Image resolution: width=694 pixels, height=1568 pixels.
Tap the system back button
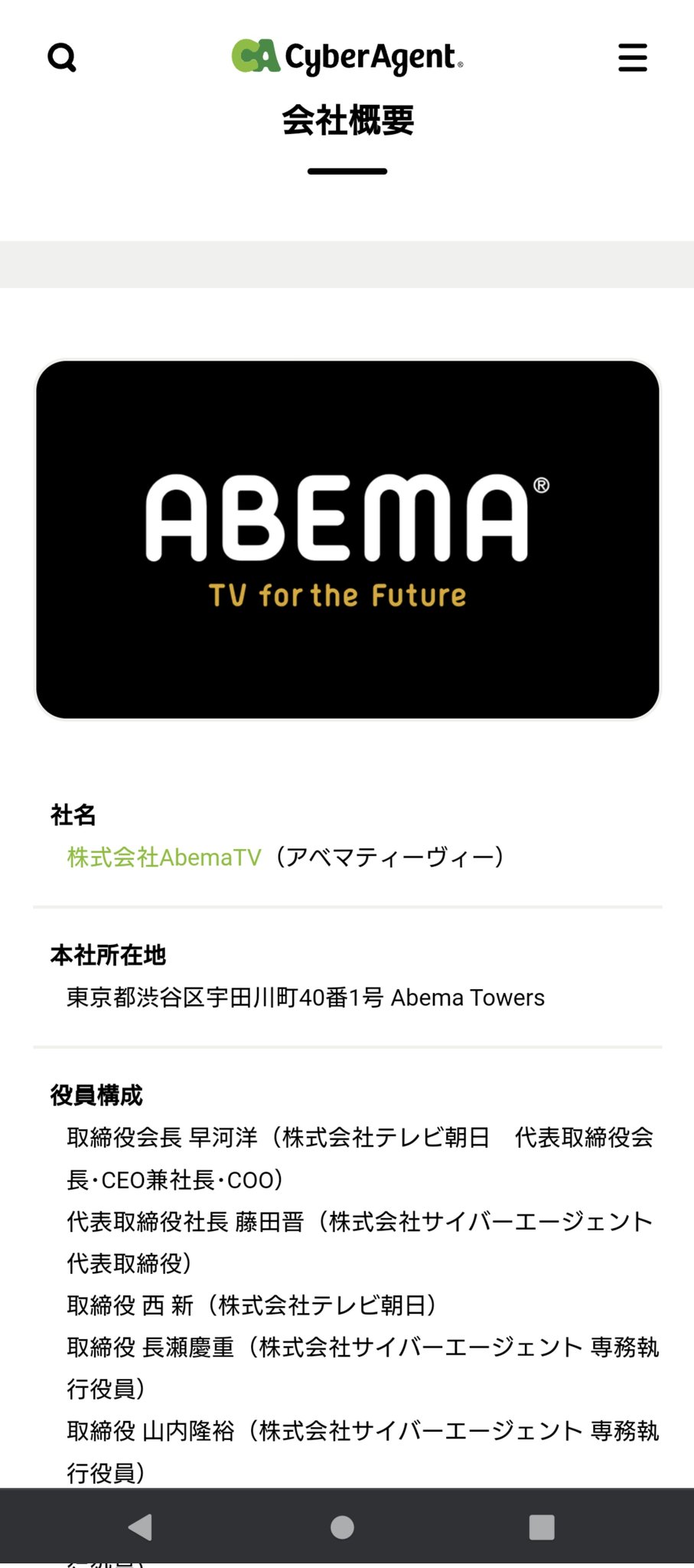click(x=140, y=1527)
